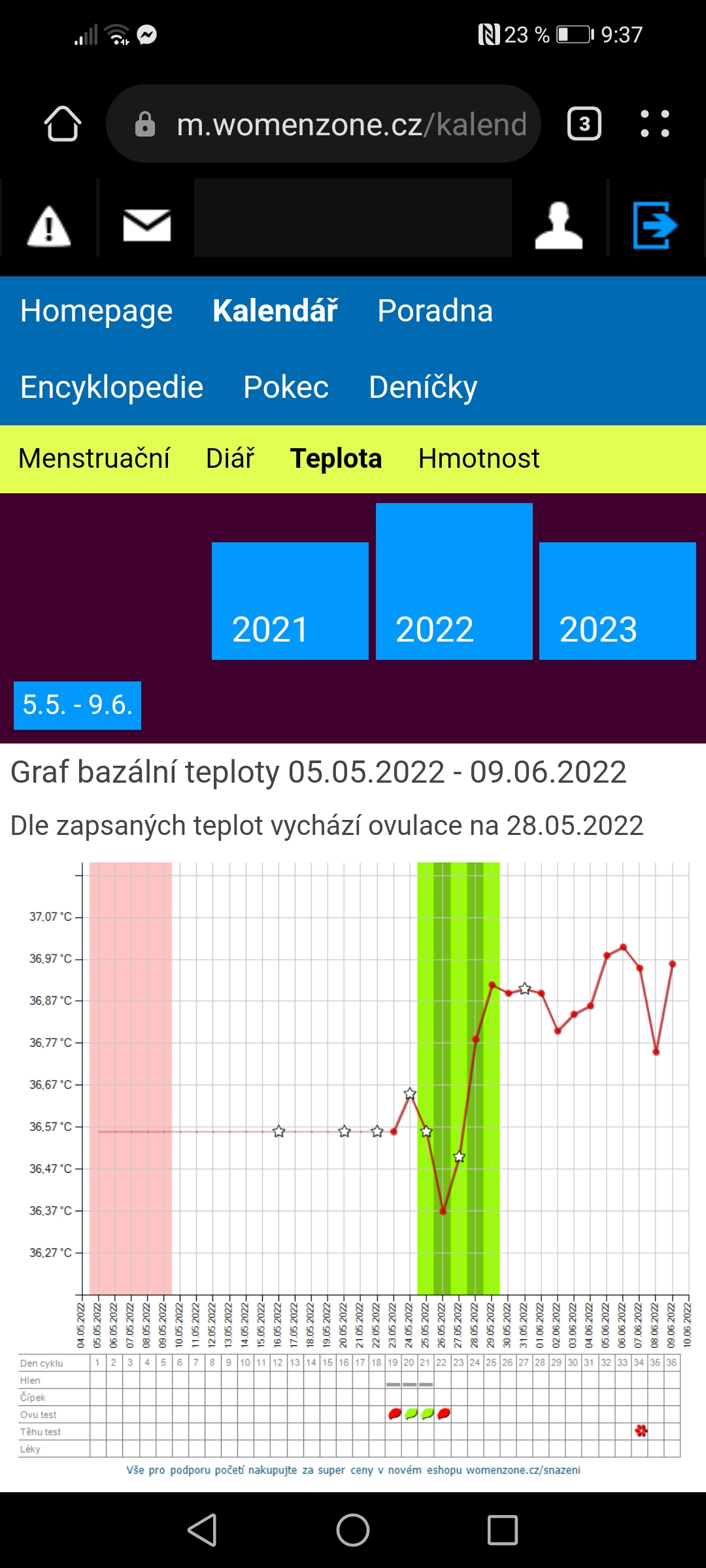Screen dimensions: 706x1568
Task: Switch to Pokec section
Action: [286, 387]
